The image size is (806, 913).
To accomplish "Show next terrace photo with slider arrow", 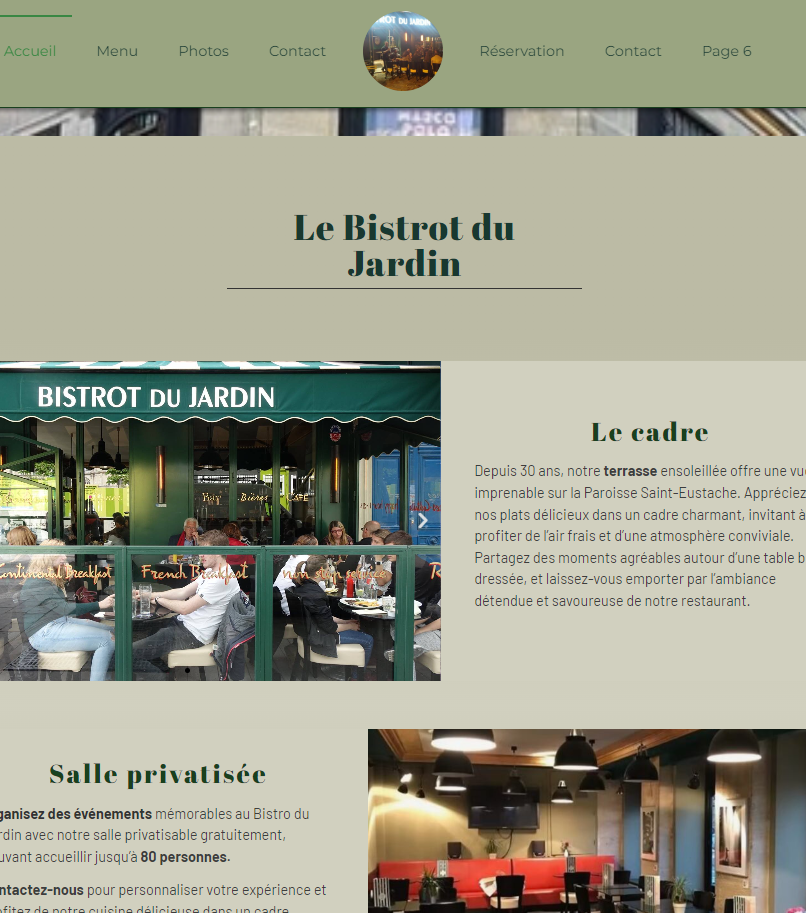I will pyautogui.click(x=422, y=520).
